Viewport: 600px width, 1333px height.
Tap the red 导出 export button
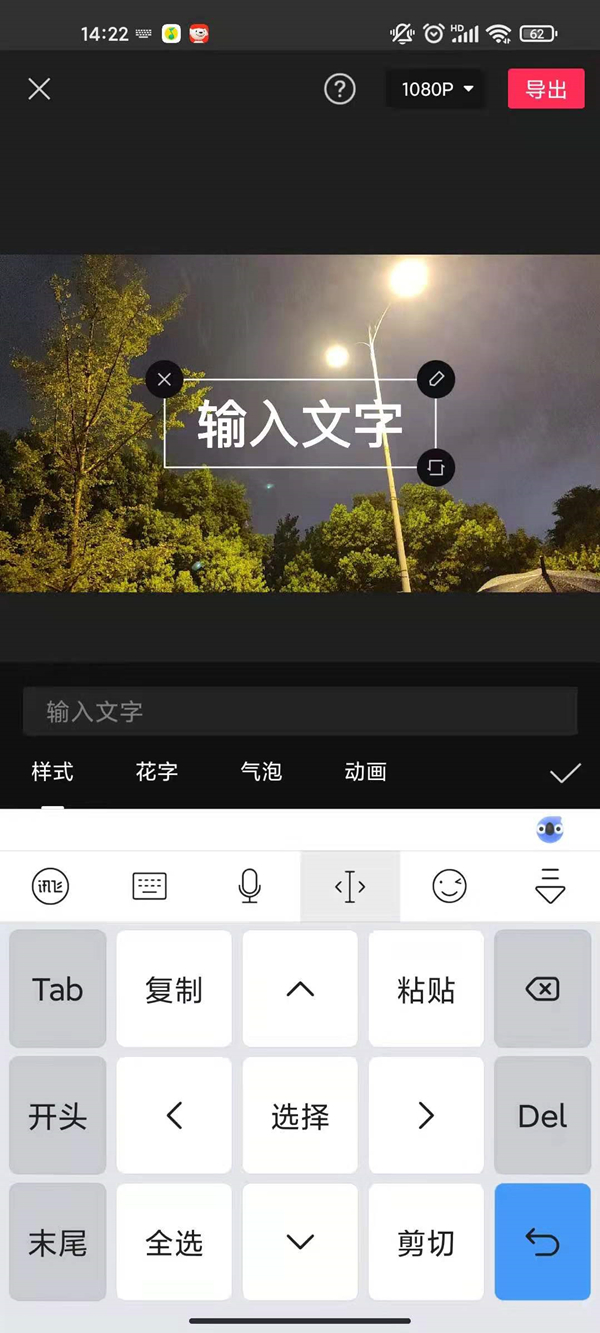tap(546, 90)
